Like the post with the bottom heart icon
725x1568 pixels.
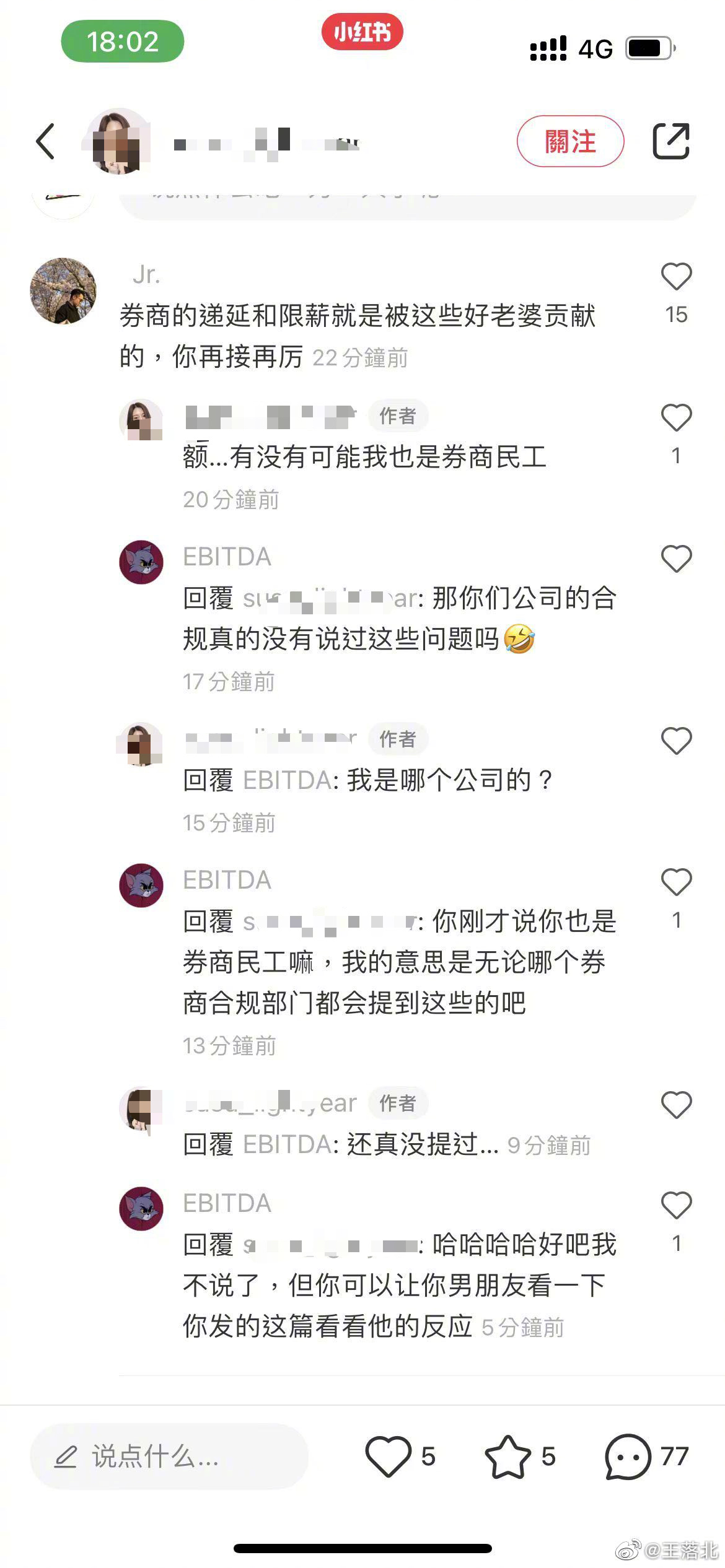tap(389, 1457)
